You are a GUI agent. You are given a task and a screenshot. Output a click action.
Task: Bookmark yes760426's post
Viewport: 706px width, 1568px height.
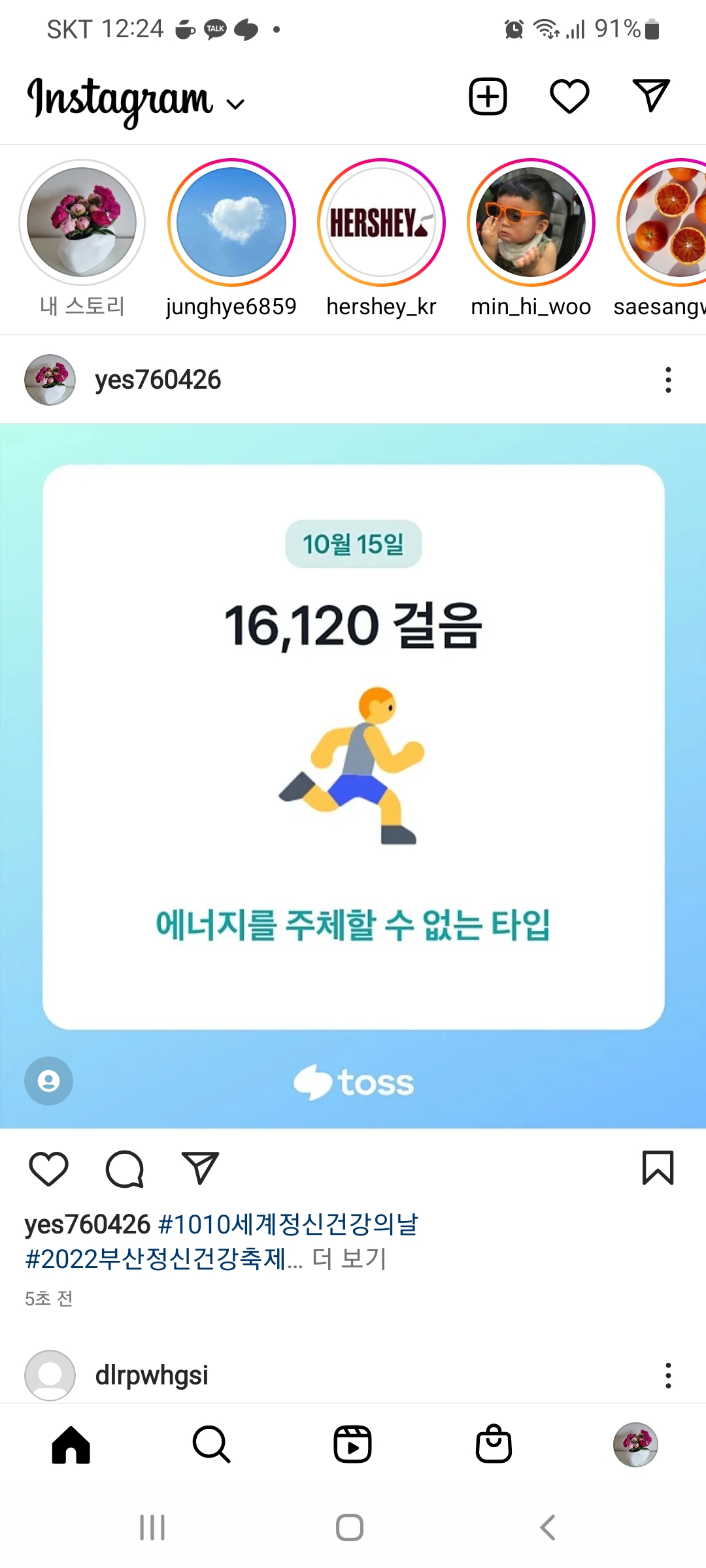(x=658, y=1169)
